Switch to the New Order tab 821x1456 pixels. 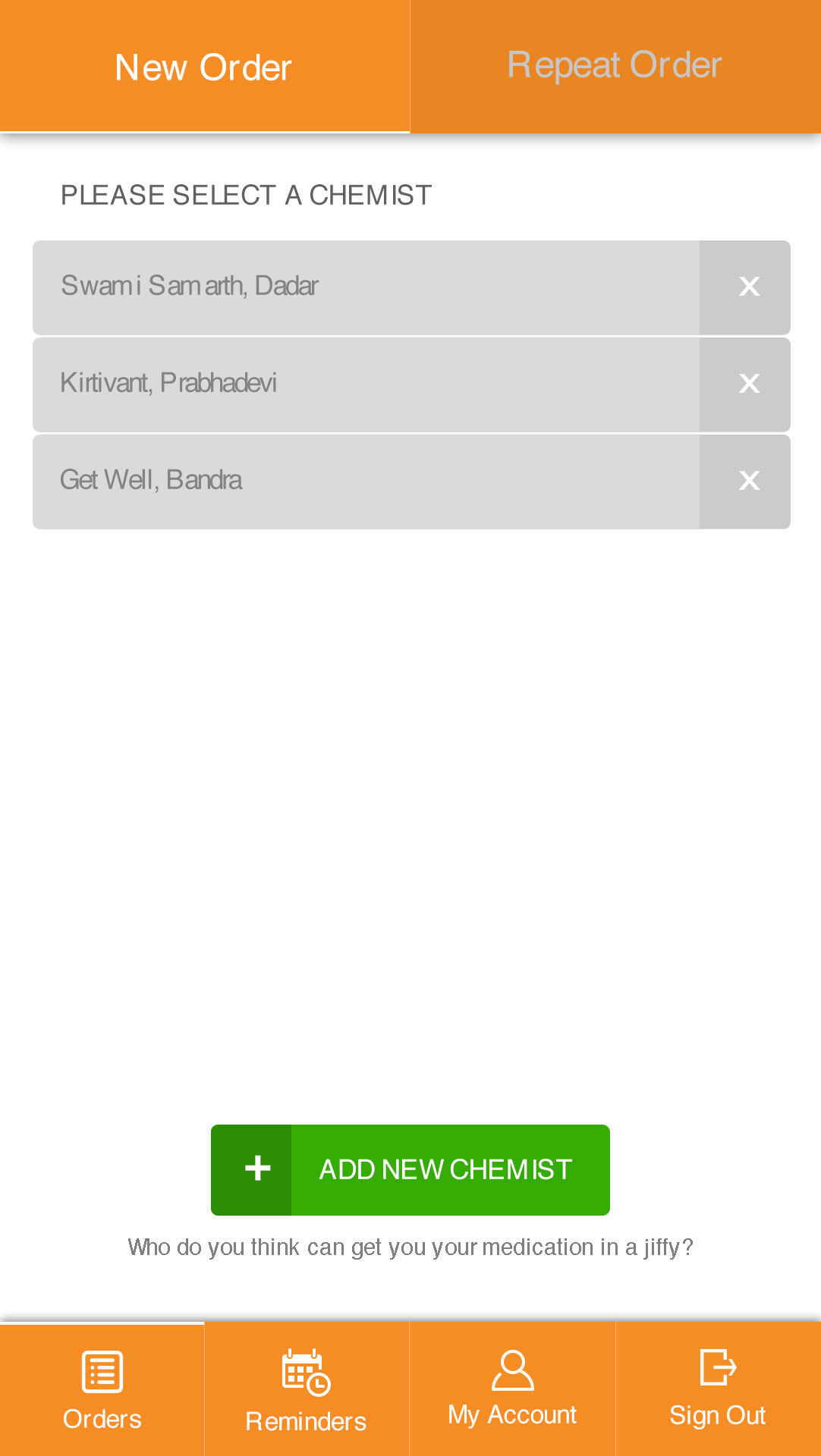tap(203, 67)
